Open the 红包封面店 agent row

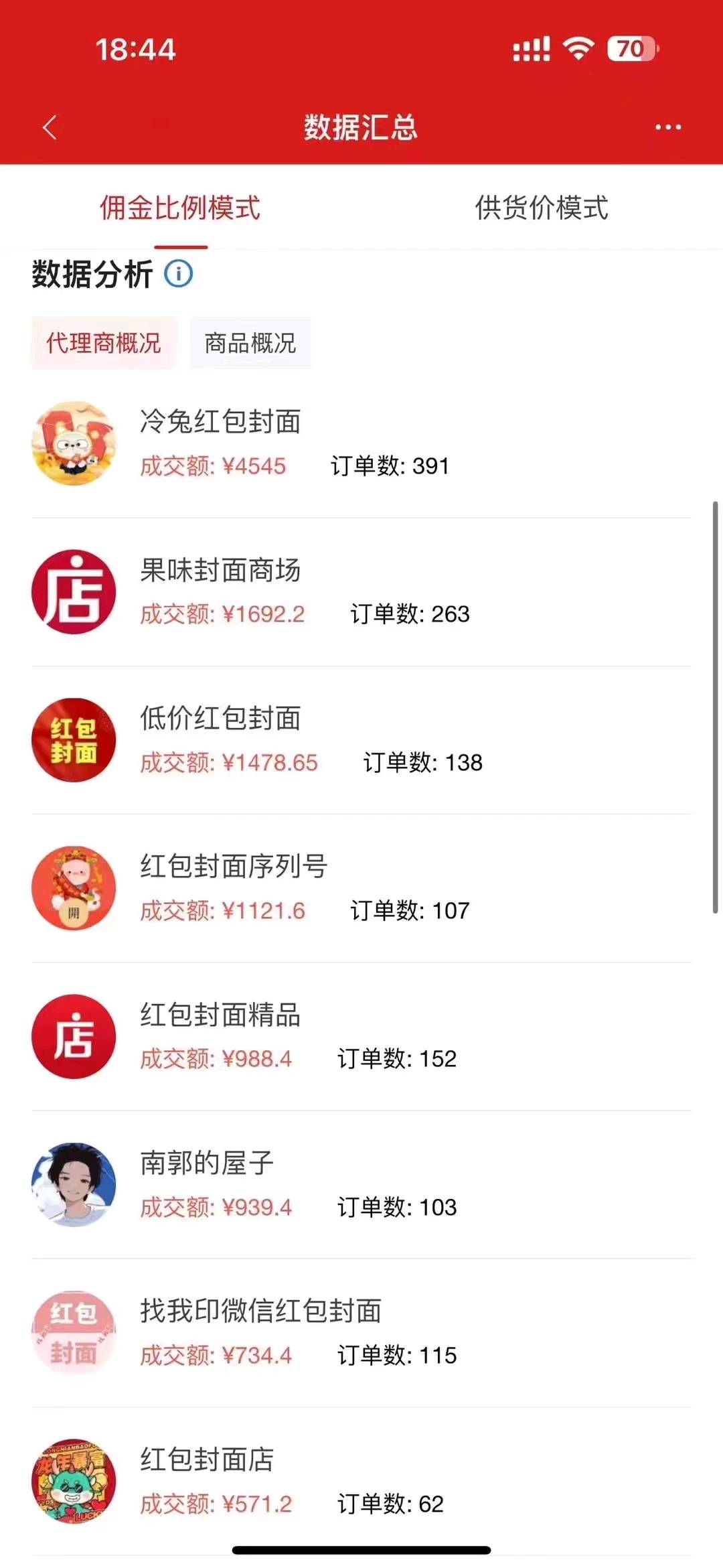click(x=361, y=1481)
